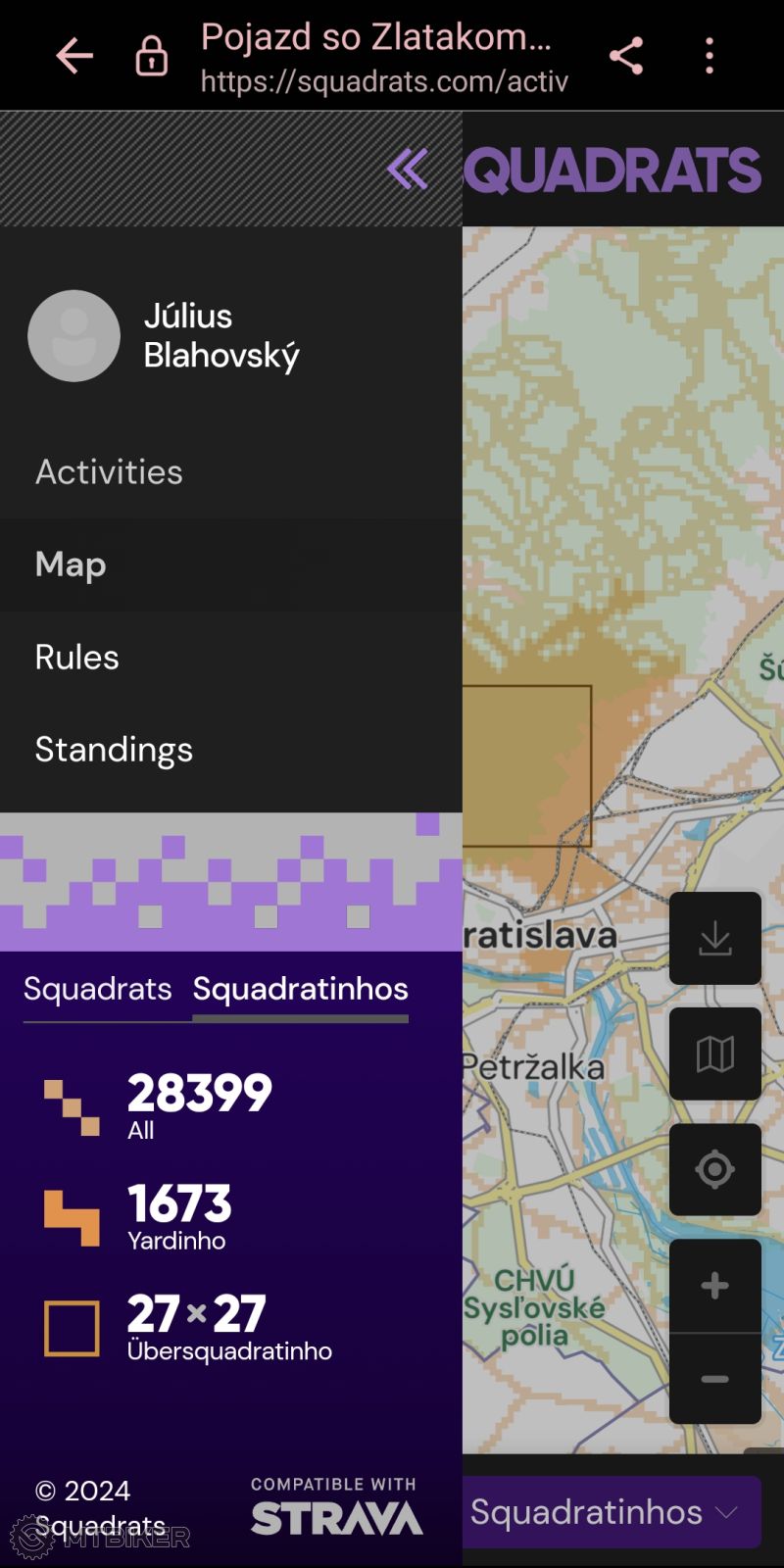Open the browser overflow menu
Screen dimensions: 784x1568
click(x=710, y=56)
